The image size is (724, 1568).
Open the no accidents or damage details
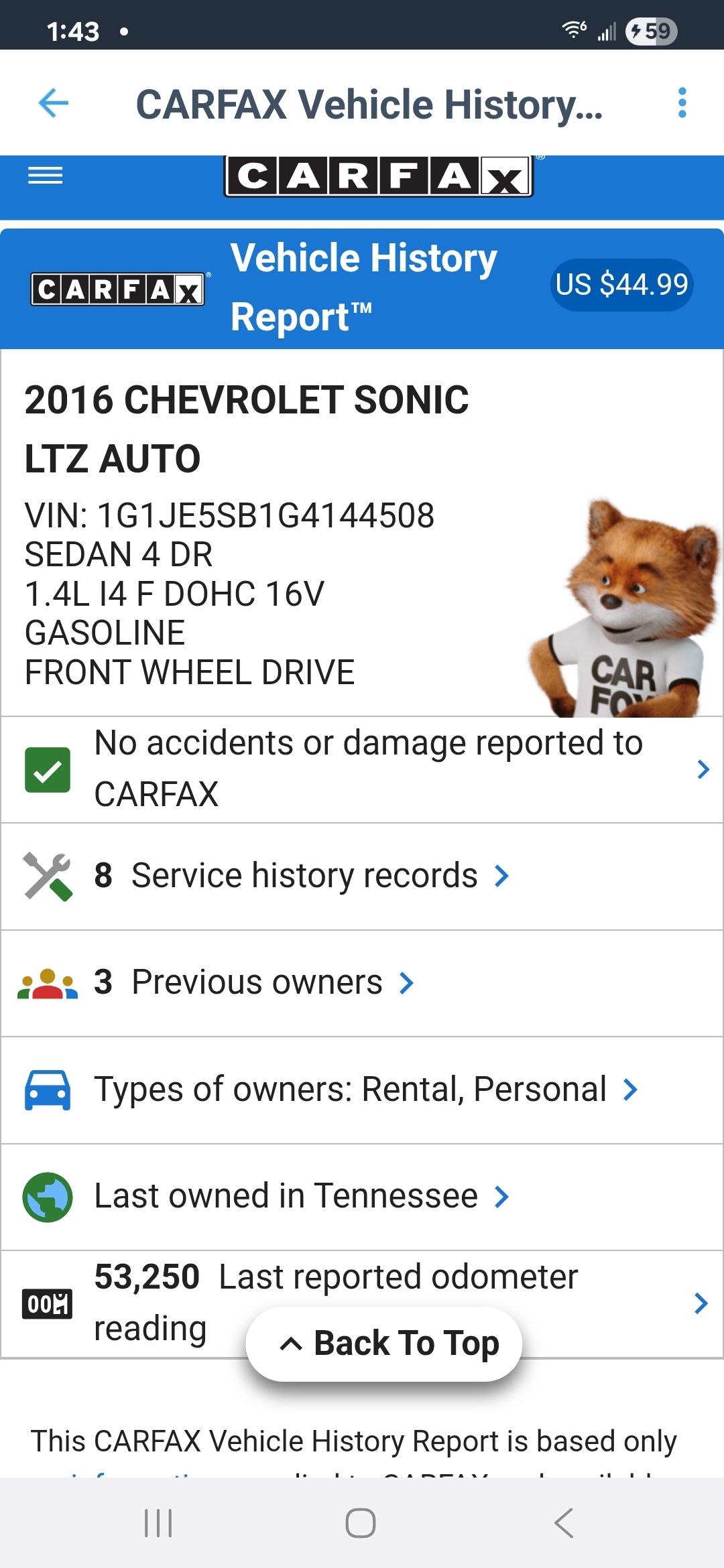367,769
